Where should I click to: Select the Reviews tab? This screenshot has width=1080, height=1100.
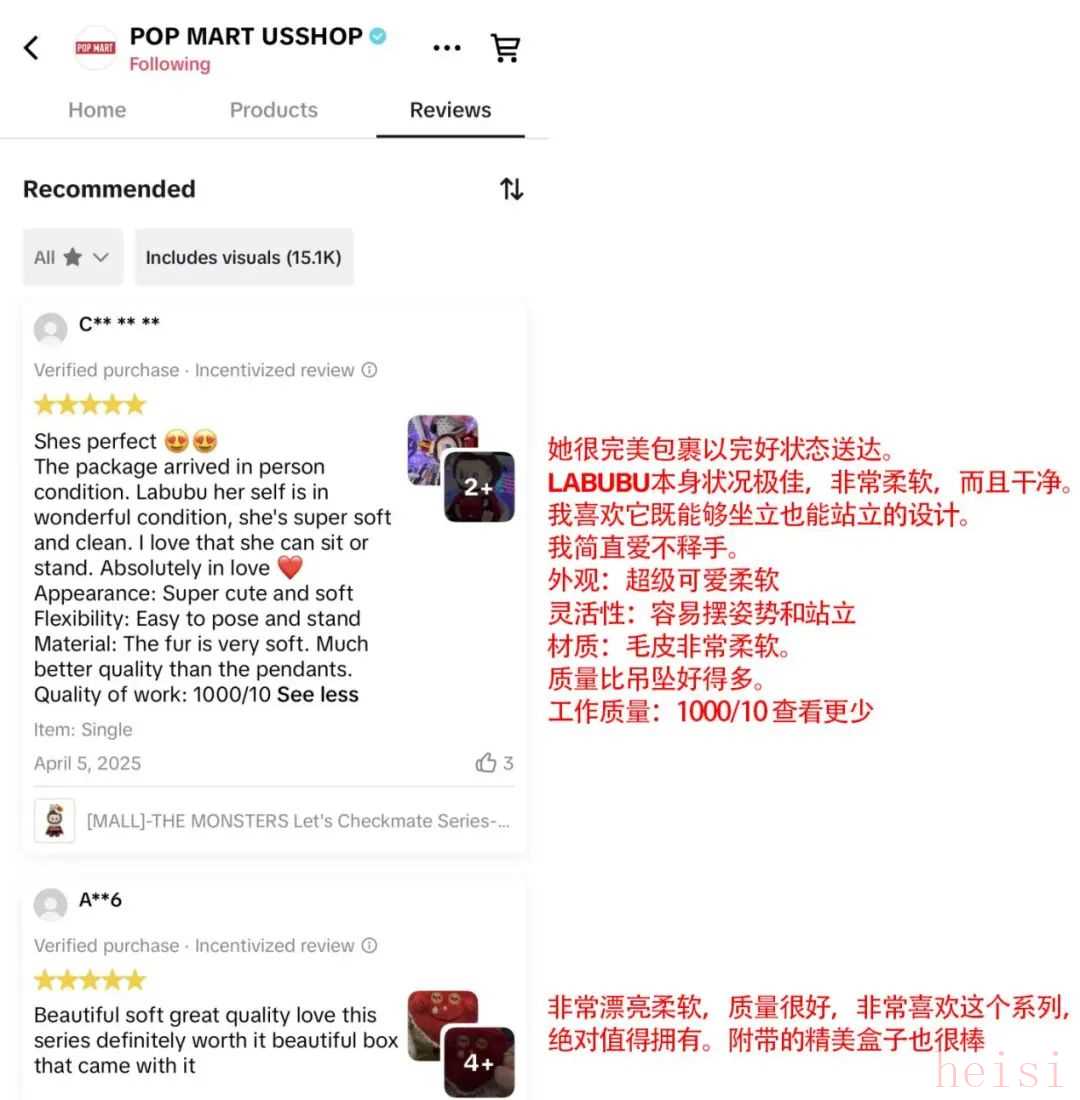tap(450, 110)
